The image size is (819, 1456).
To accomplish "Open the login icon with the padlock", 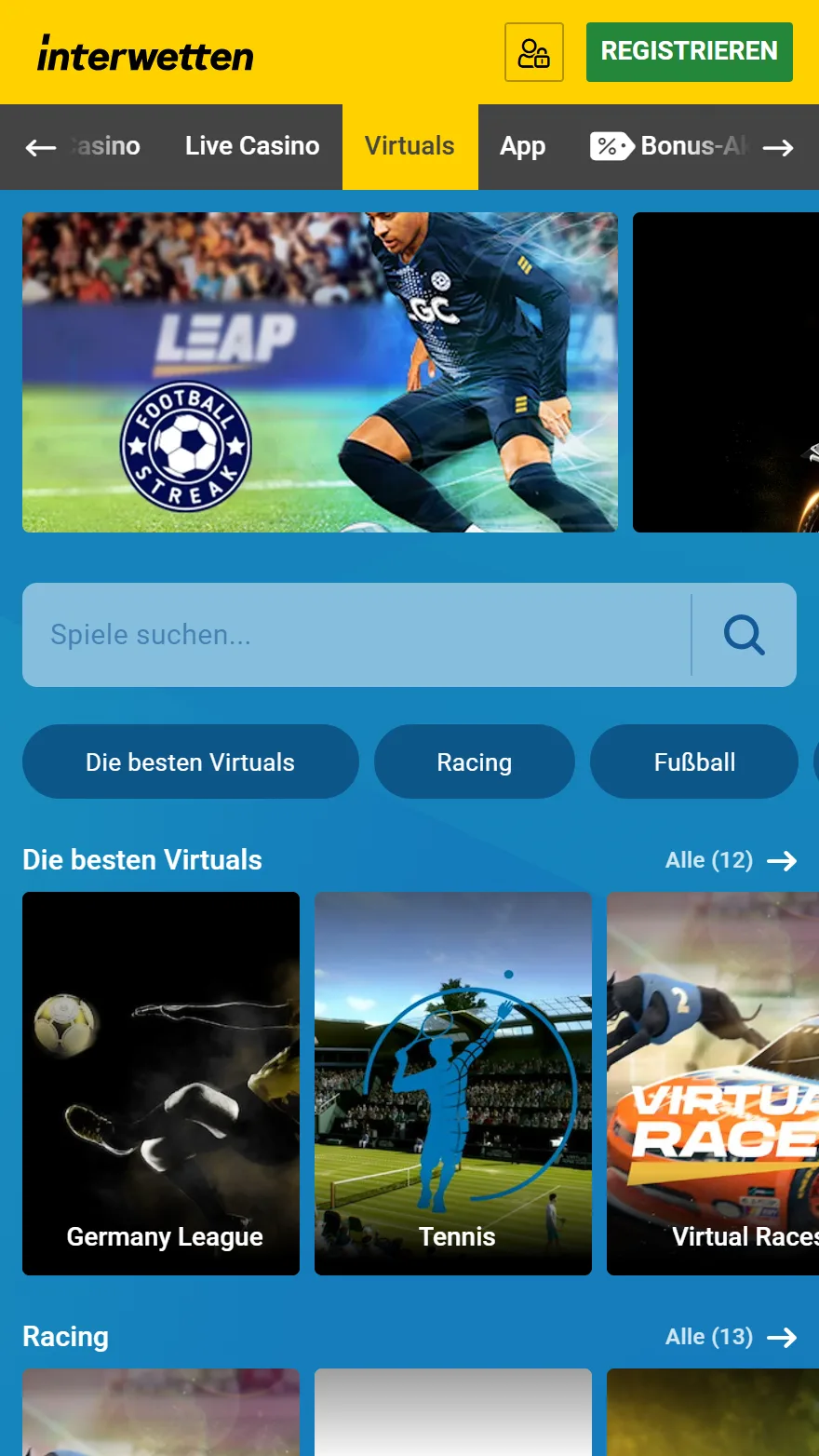I will [x=534, y=52].
